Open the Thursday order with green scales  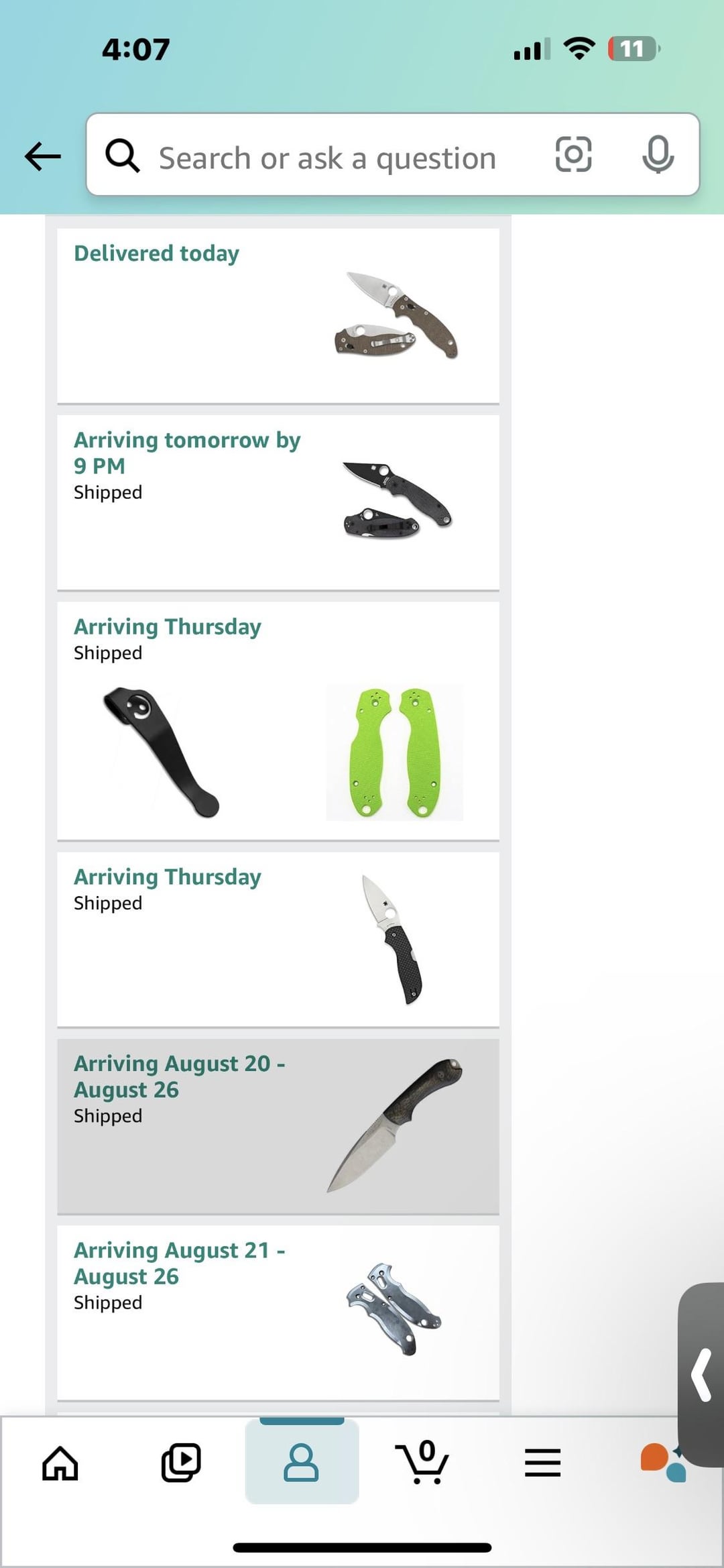pos(278,720)
